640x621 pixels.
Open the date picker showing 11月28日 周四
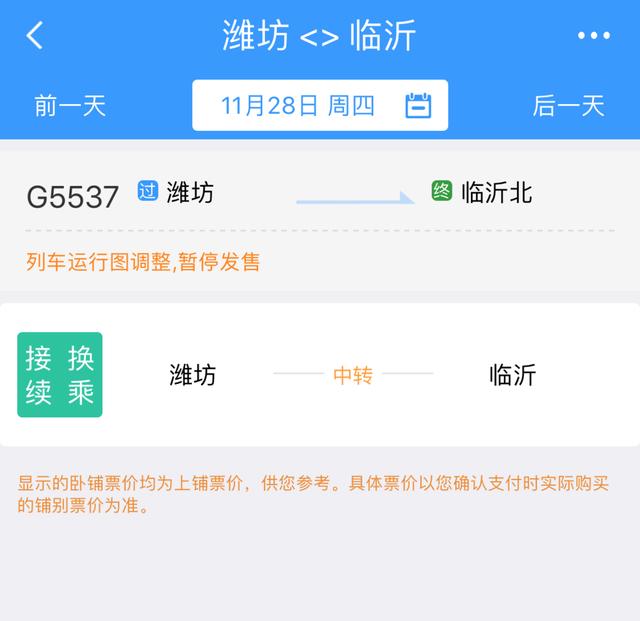coord(320,106)
